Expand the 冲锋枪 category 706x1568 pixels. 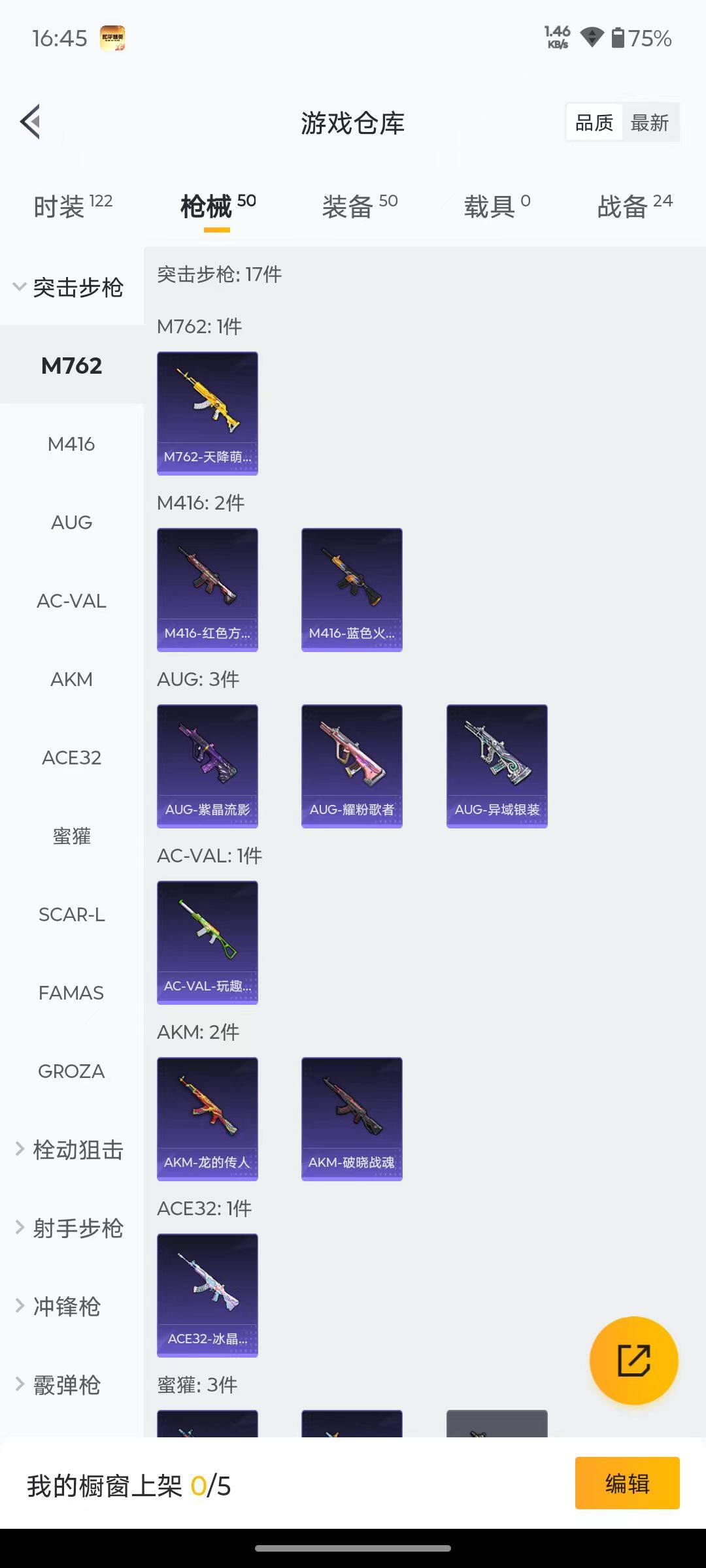click(x=59, y=1307)
